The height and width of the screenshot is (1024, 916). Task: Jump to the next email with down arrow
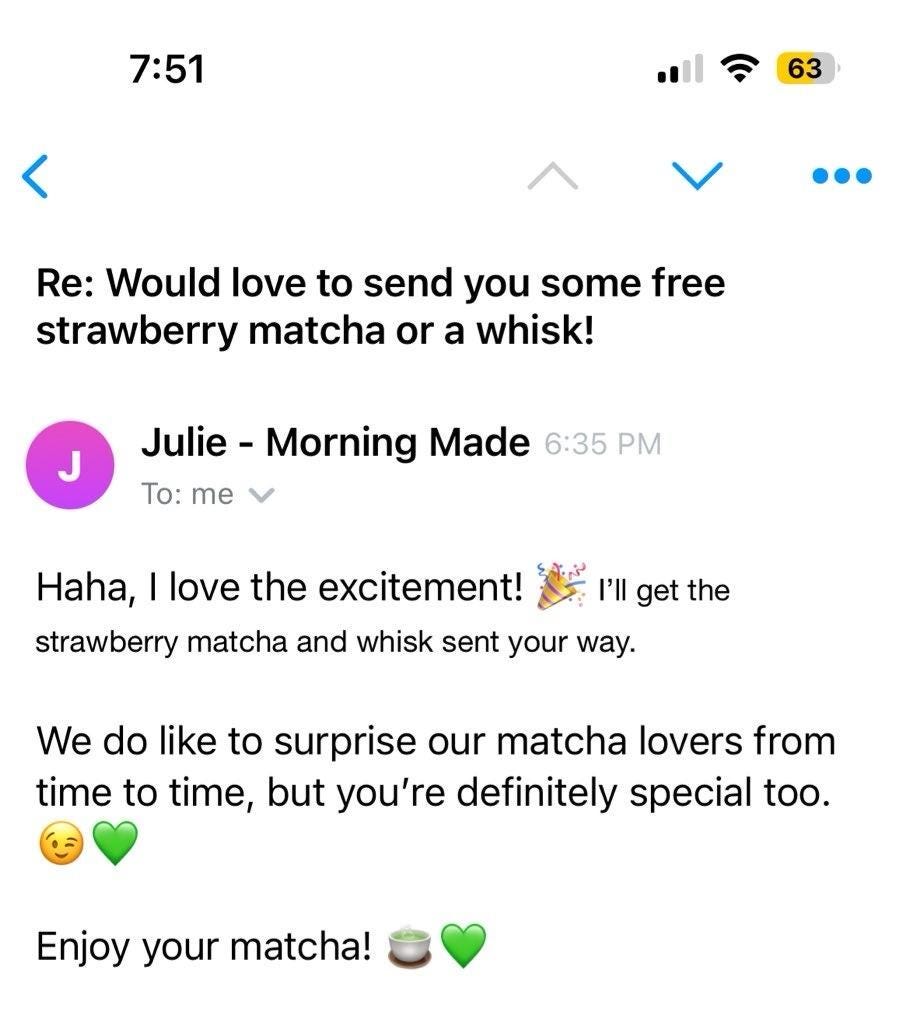click(x=697, y=175)
